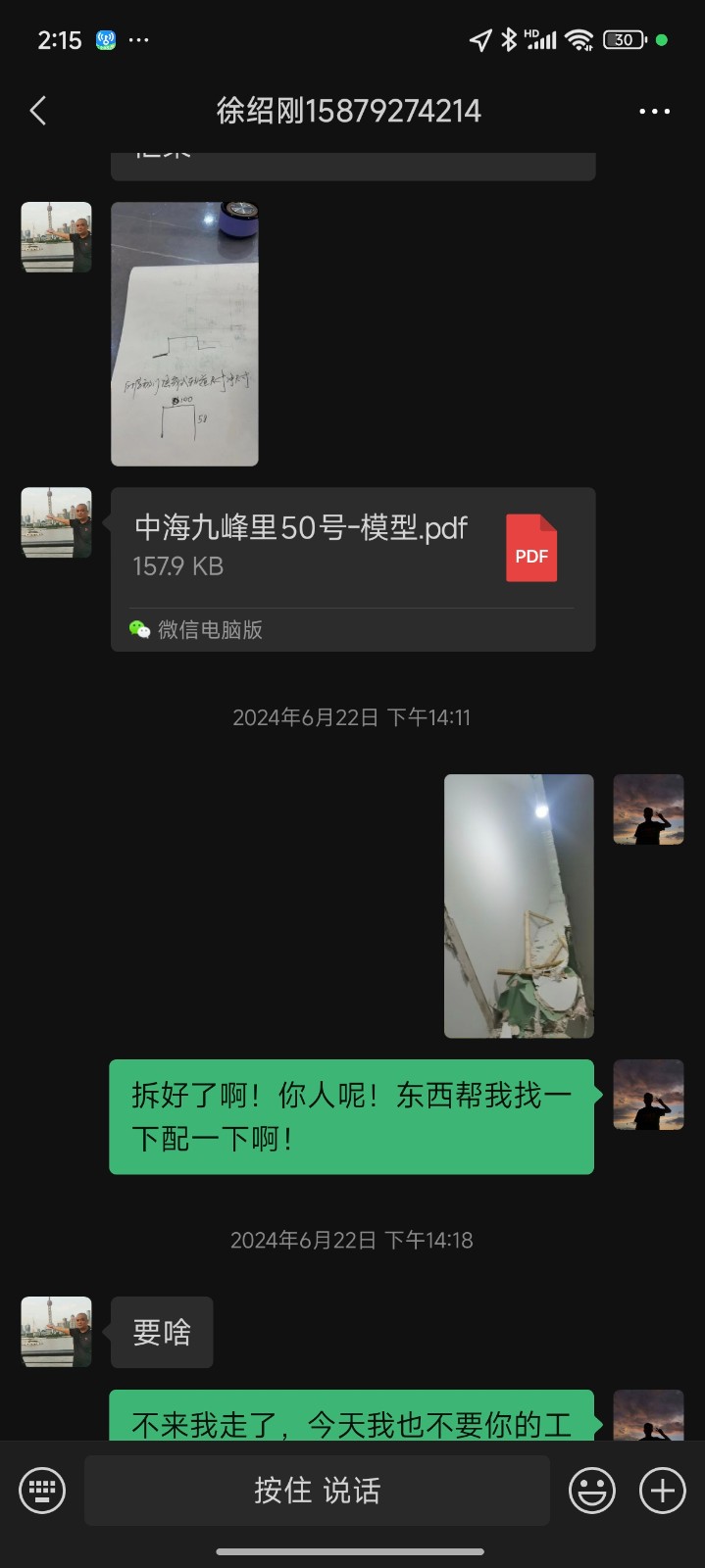View the sent ceiling photo

pos(519,906)
